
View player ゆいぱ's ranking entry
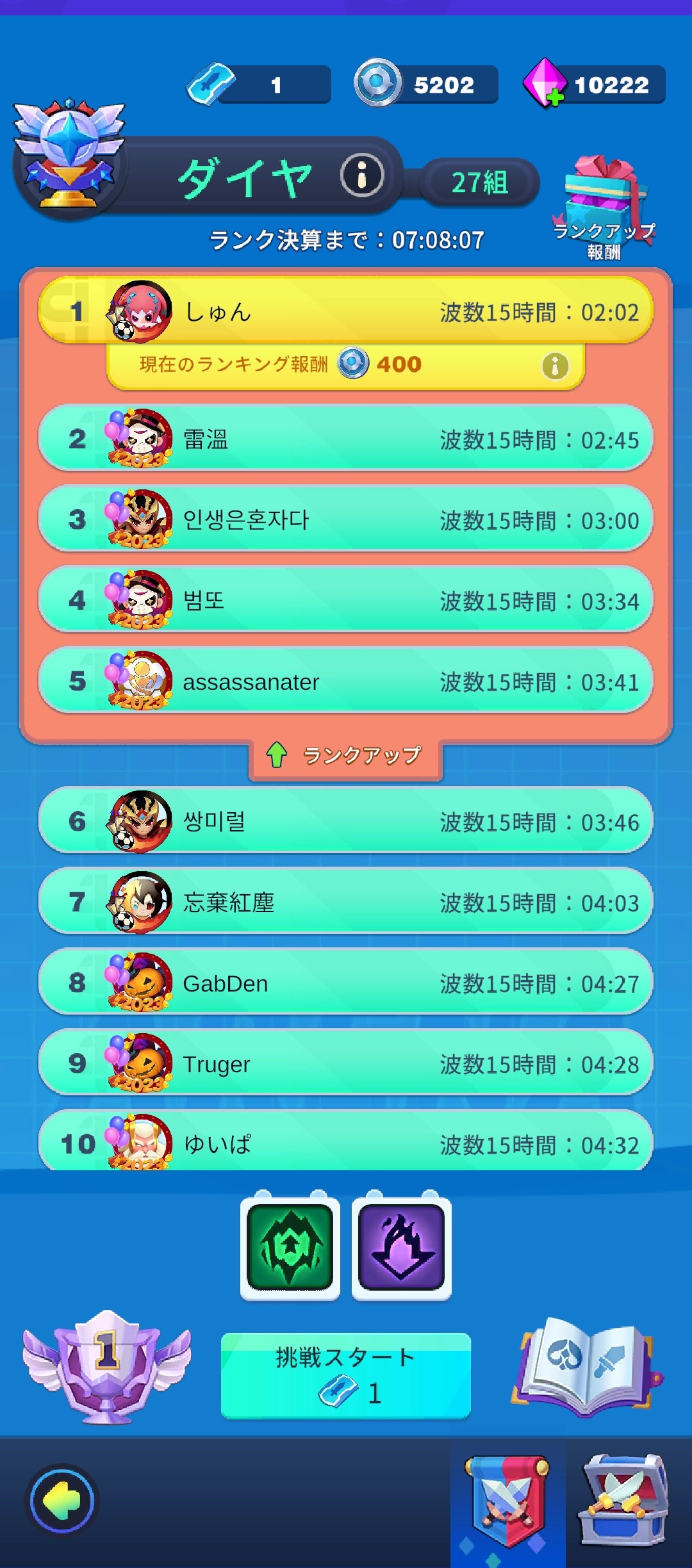click(346, 1143)
